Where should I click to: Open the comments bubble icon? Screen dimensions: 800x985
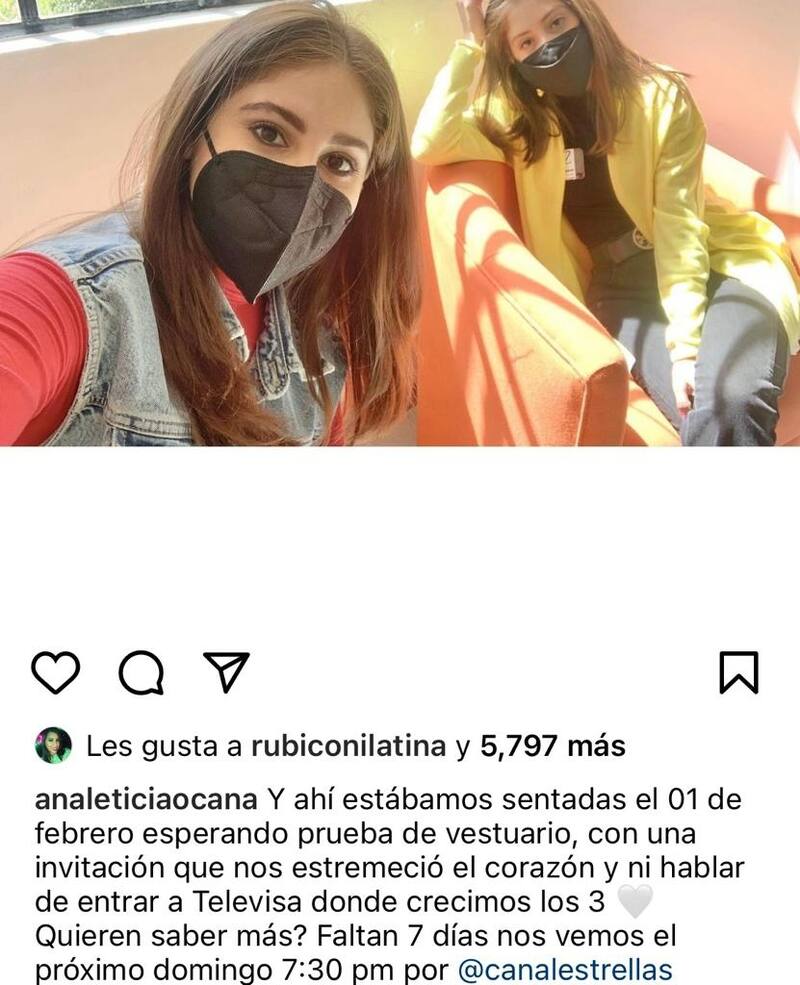coord(141,672)
